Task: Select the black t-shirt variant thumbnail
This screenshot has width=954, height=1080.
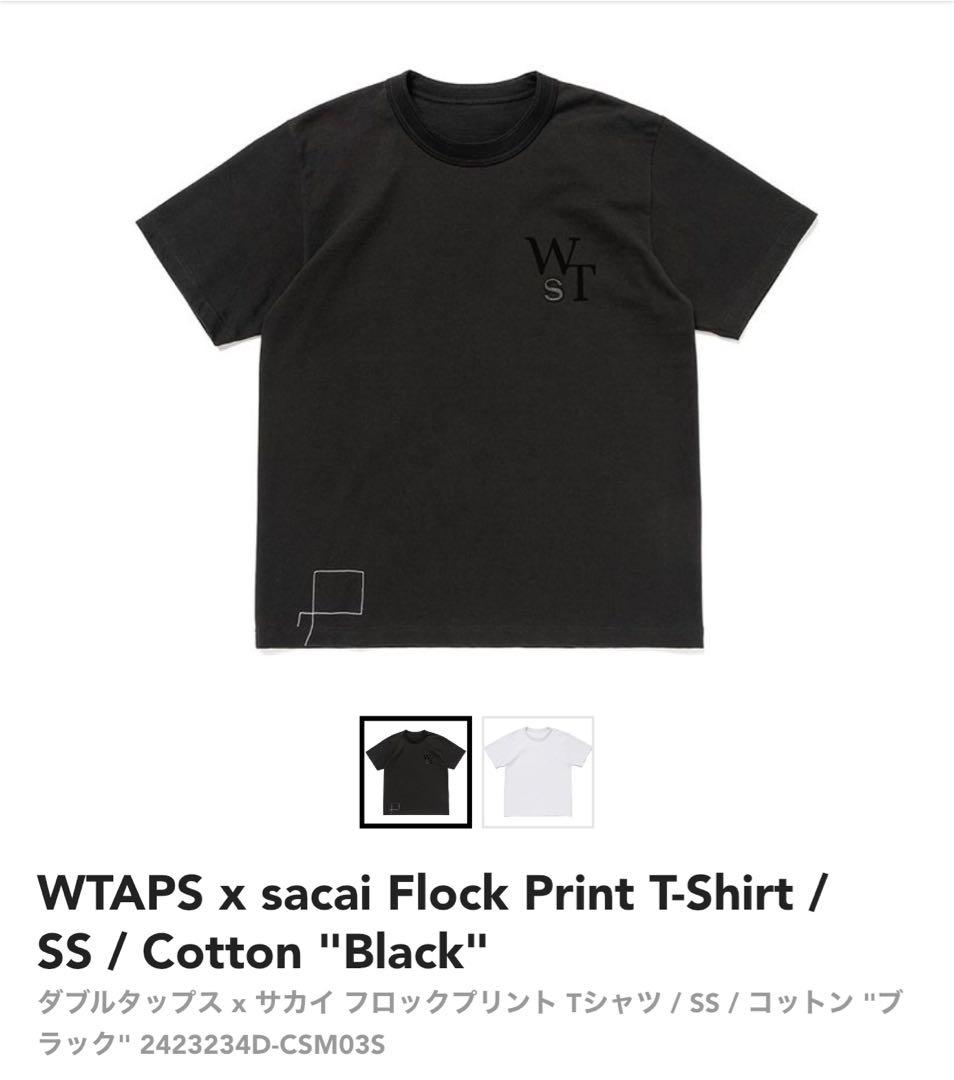Action: pyautogui.click(x=414, y=772)
